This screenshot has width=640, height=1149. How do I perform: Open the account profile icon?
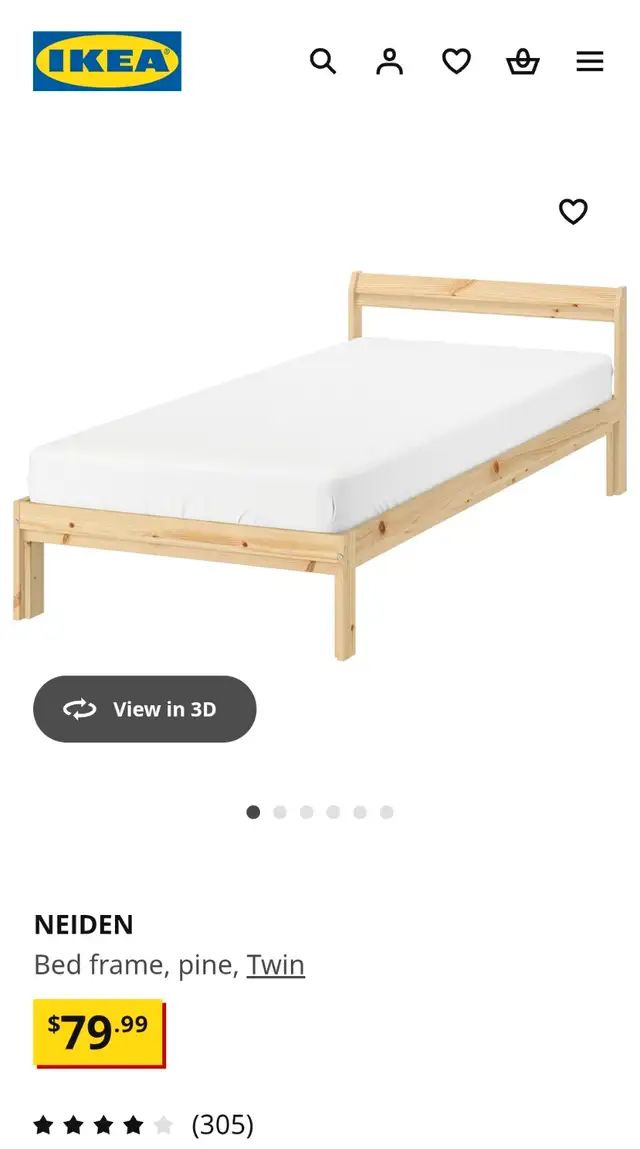389,62
